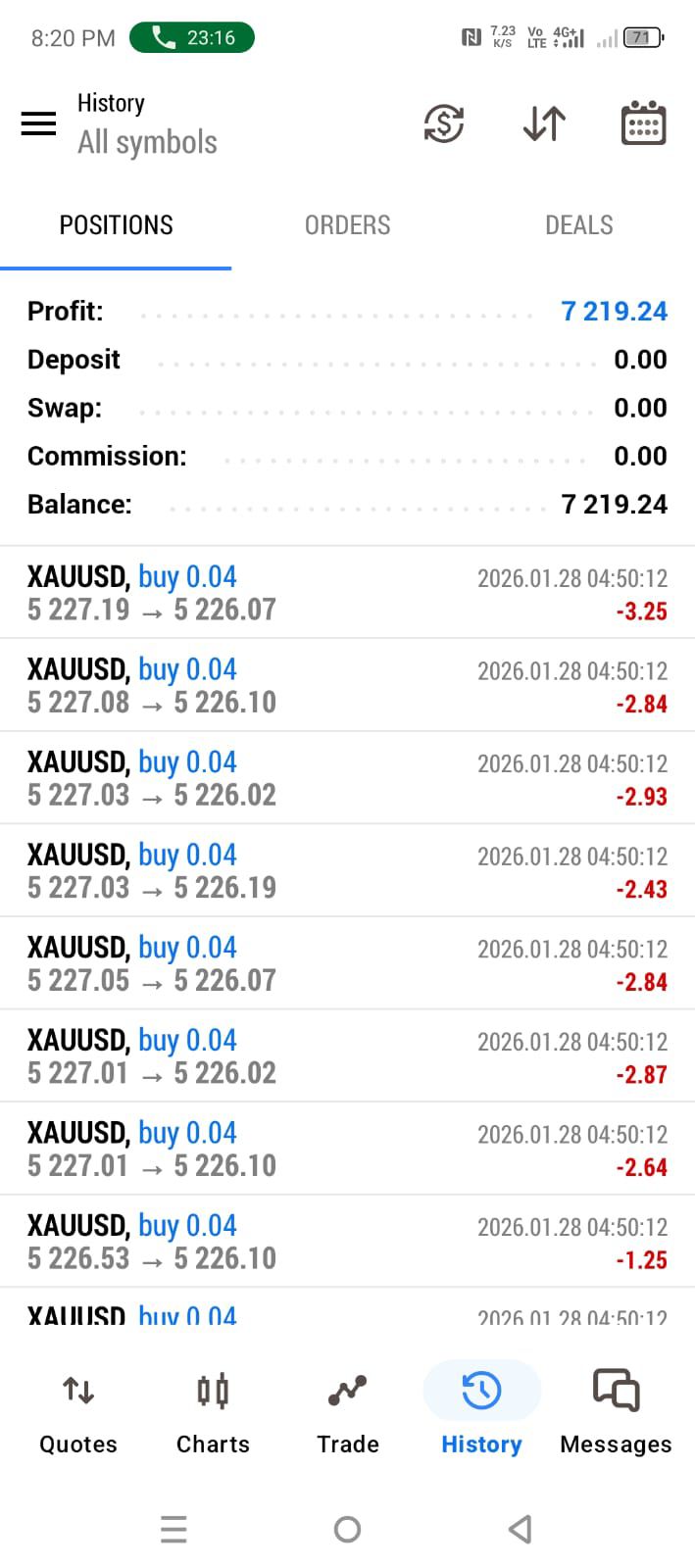View the XAUUSD position with -2.87 loss

[347, 1056]
